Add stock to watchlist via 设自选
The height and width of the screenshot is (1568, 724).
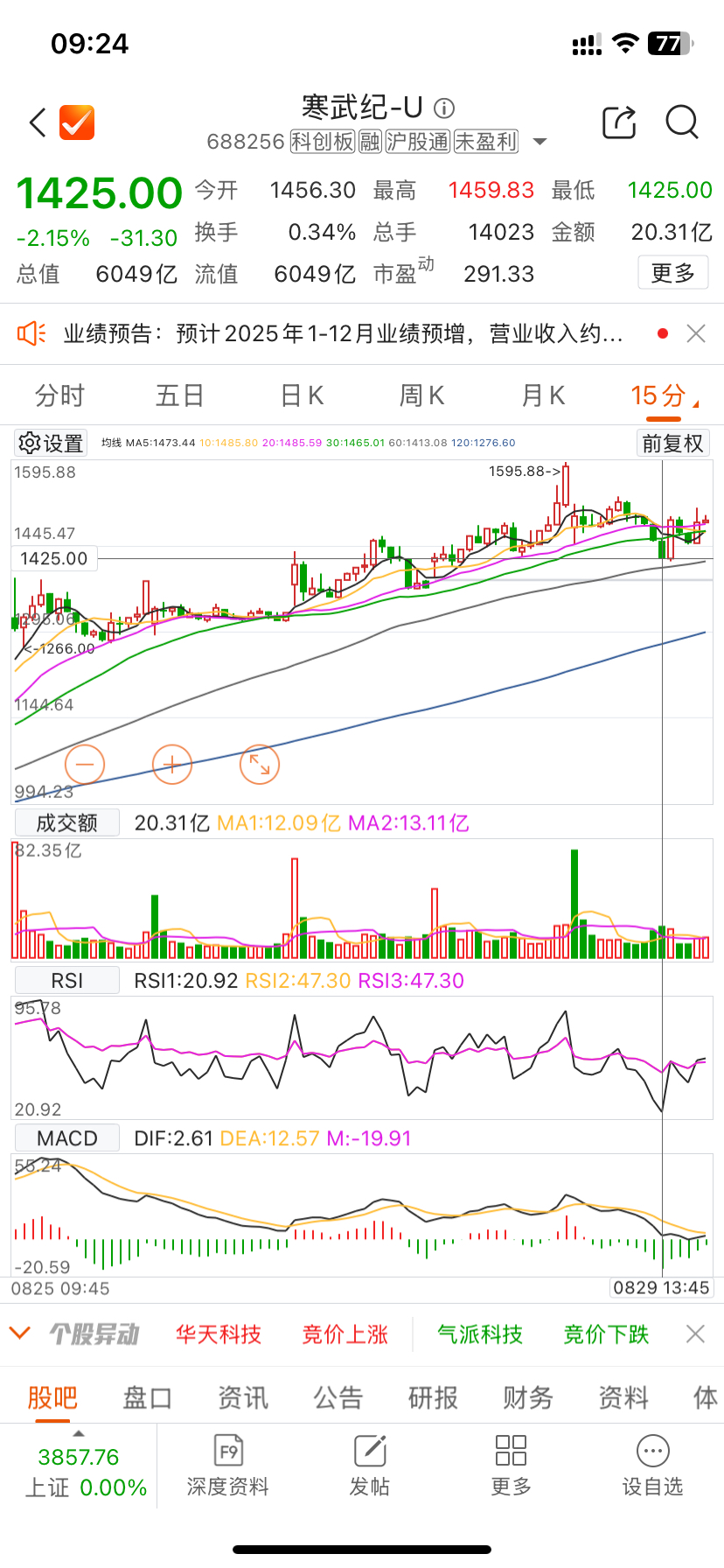[x=652, y=1466]
